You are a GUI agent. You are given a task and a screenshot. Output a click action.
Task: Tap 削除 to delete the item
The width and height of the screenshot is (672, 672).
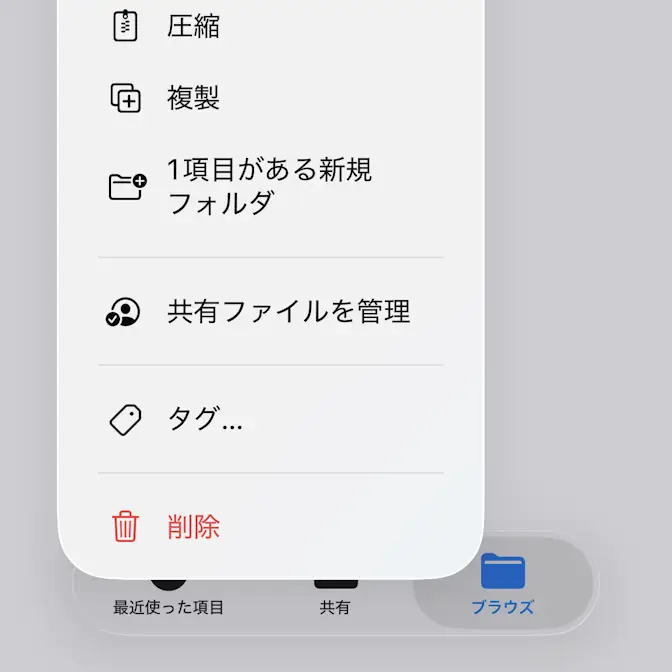[193, 527]
